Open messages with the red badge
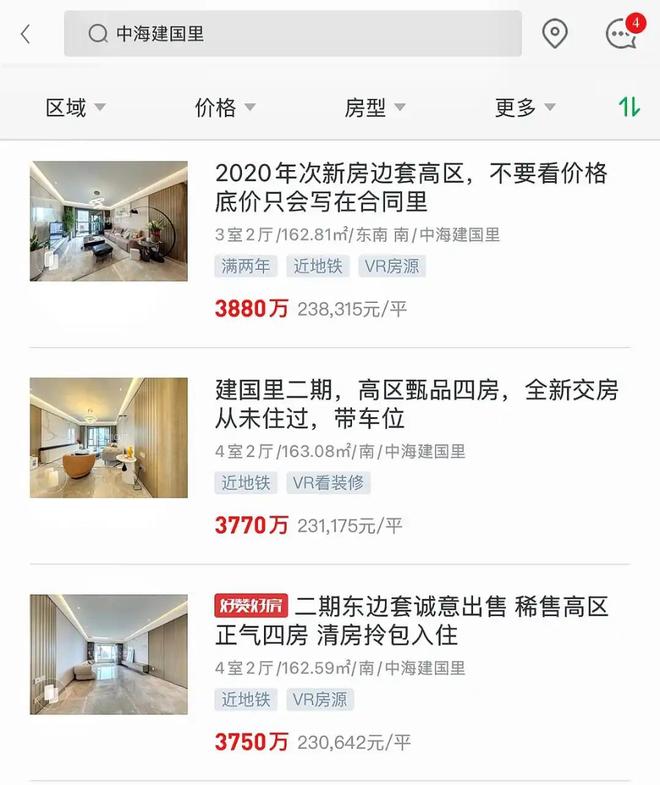This screenshot has width=660, height=785. coord(621,33)
